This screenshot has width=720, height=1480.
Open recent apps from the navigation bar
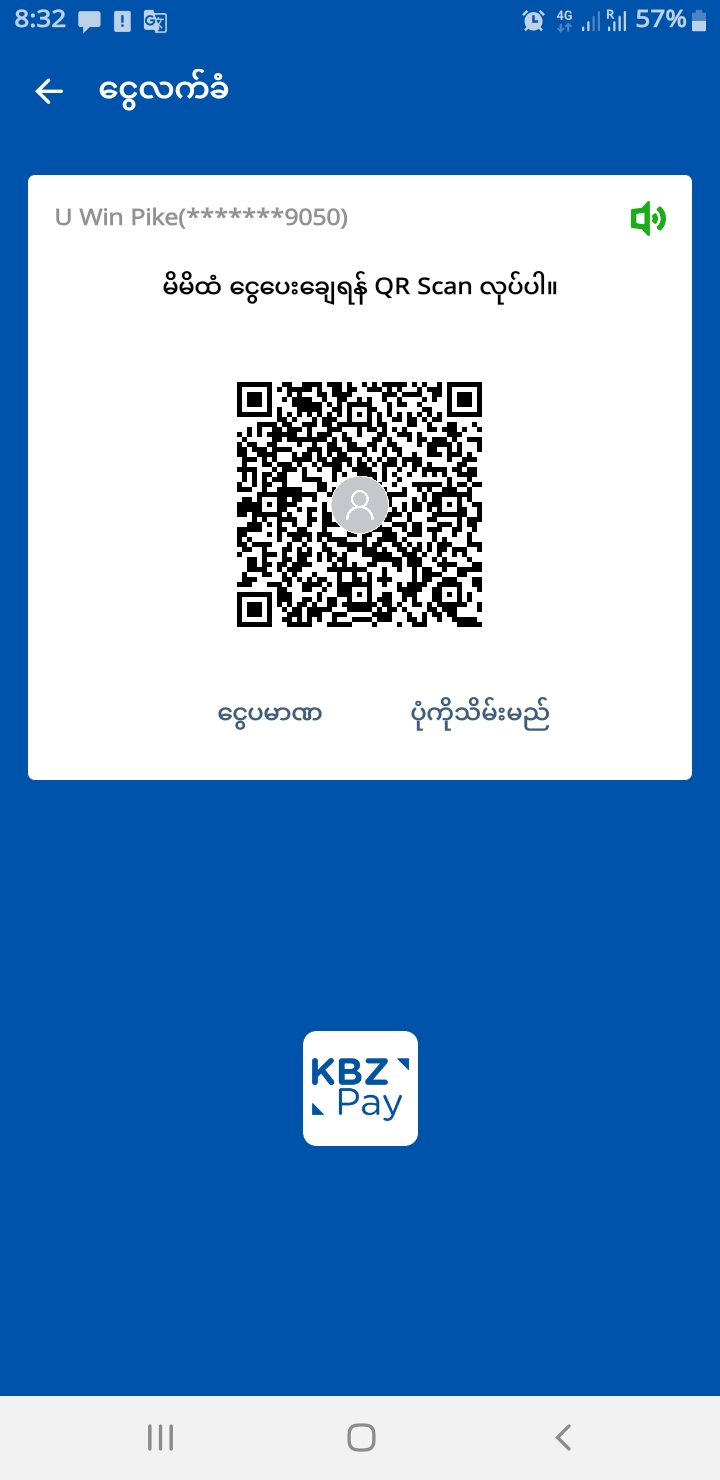[x=160, y=1437]
